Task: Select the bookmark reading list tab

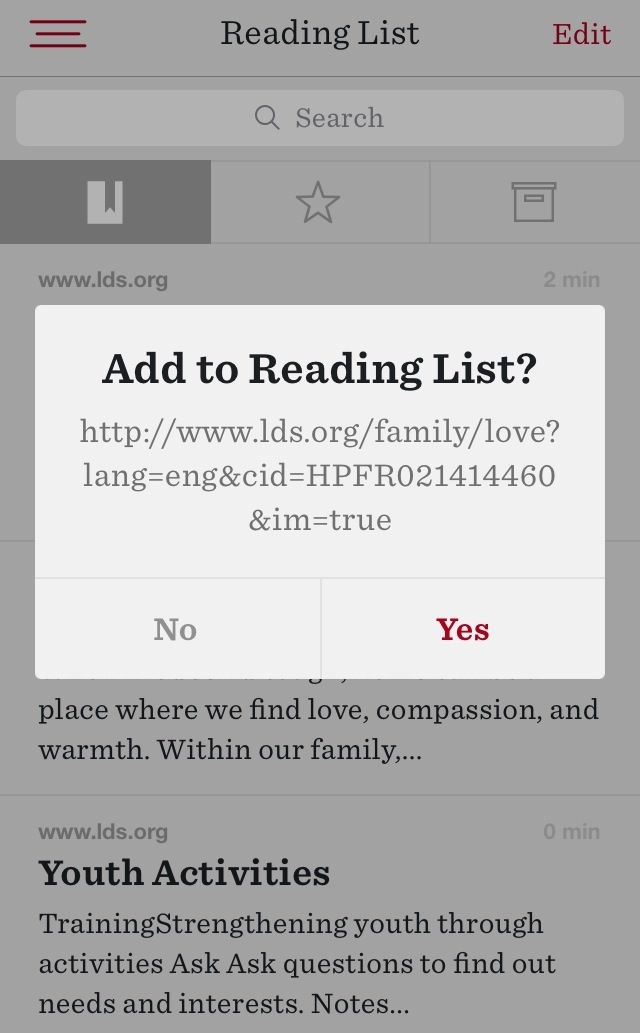Action: pyautogui.click(x=105, y=202)
